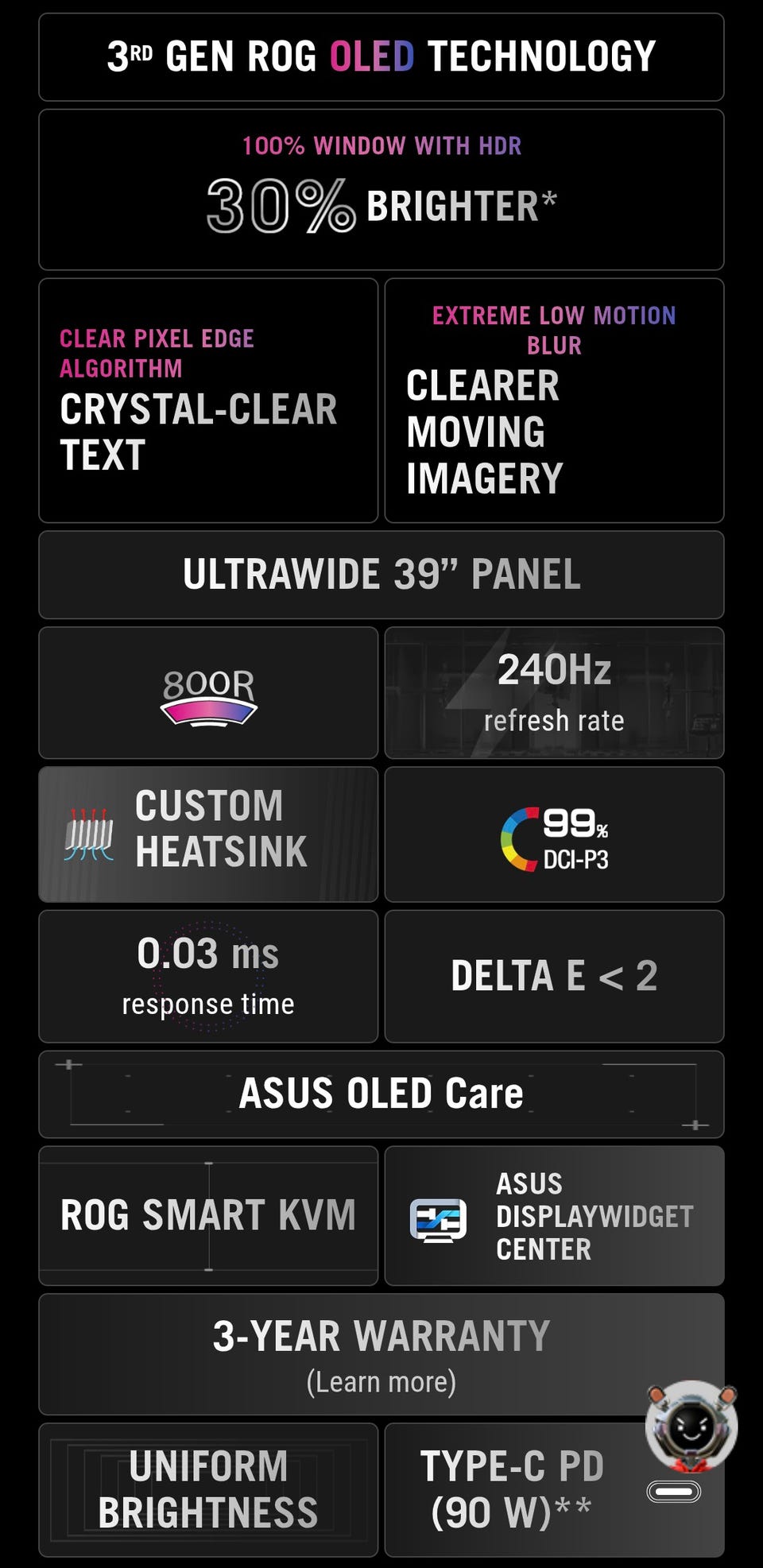Collapse the chat assistant with the pill button
Viewport: 763px width, 1568px height.
(674, 1492)
